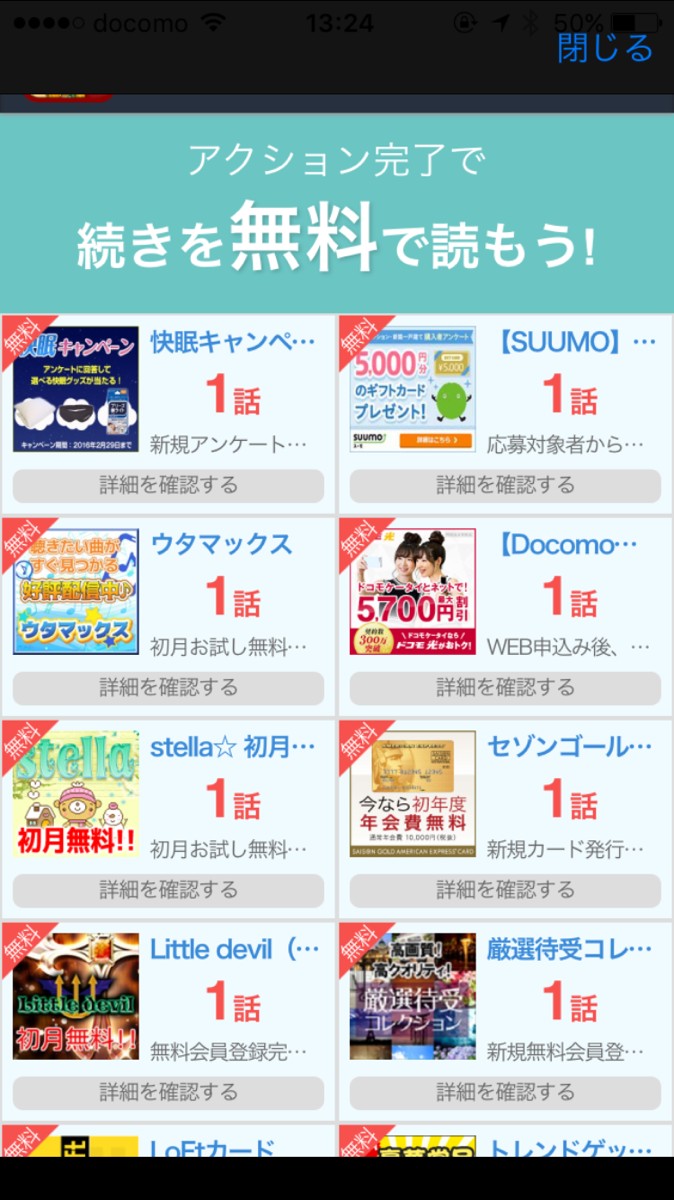Tap 詳細を確認する under Little devil
Viewport: 674px width, 1200px height.
168,1092
